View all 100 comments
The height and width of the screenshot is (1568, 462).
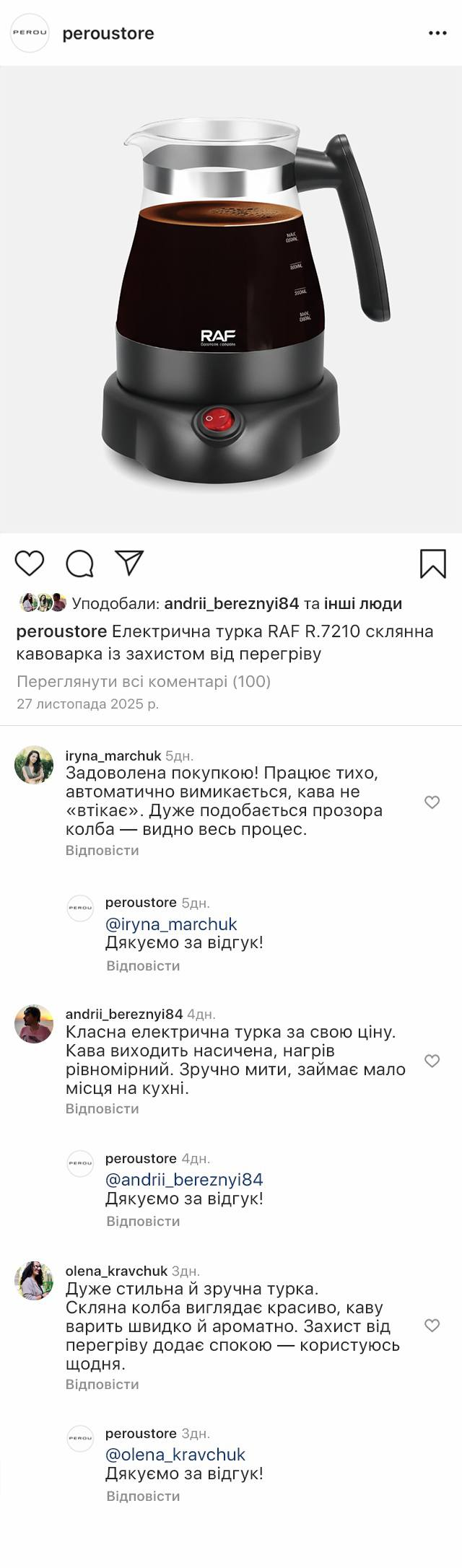click(144, 681)
